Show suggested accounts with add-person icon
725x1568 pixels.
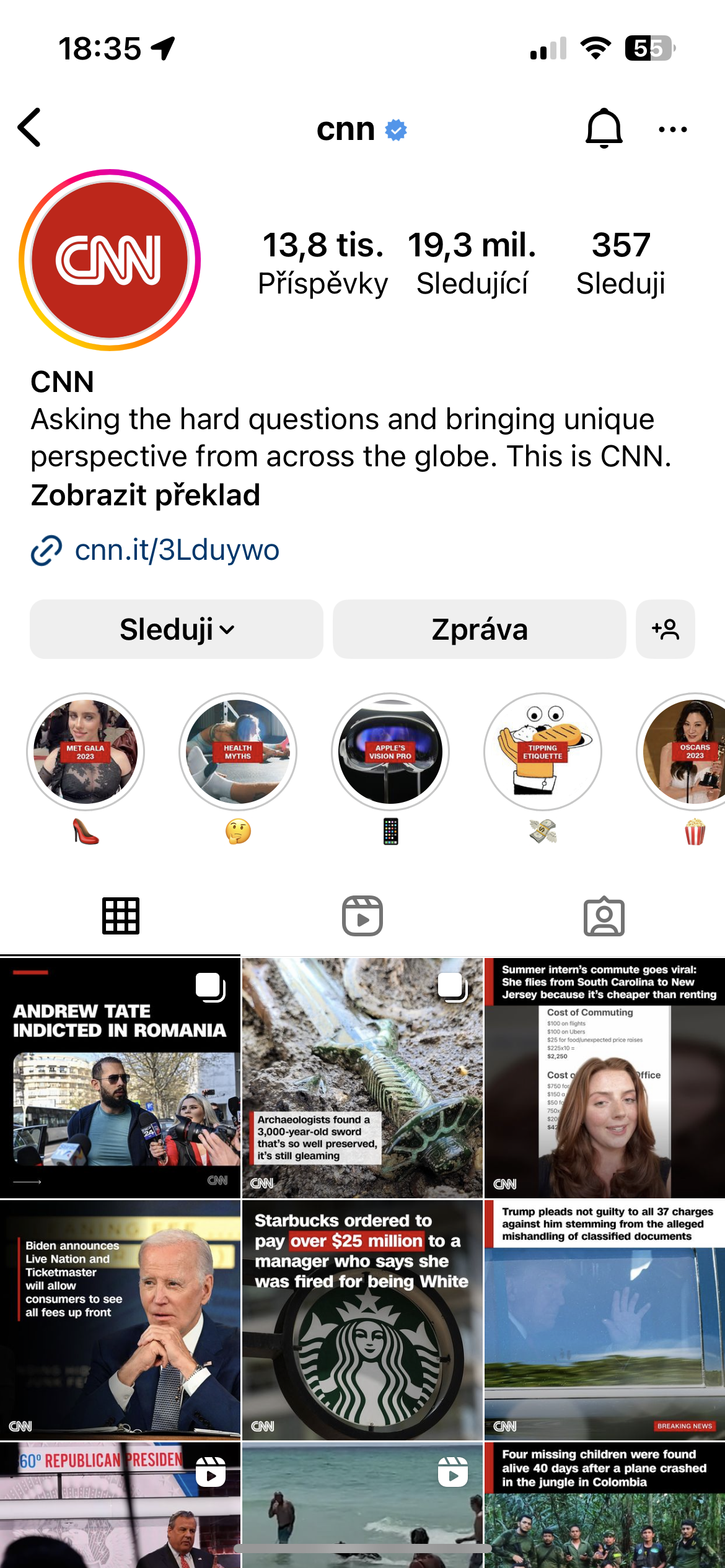(665, 629)
